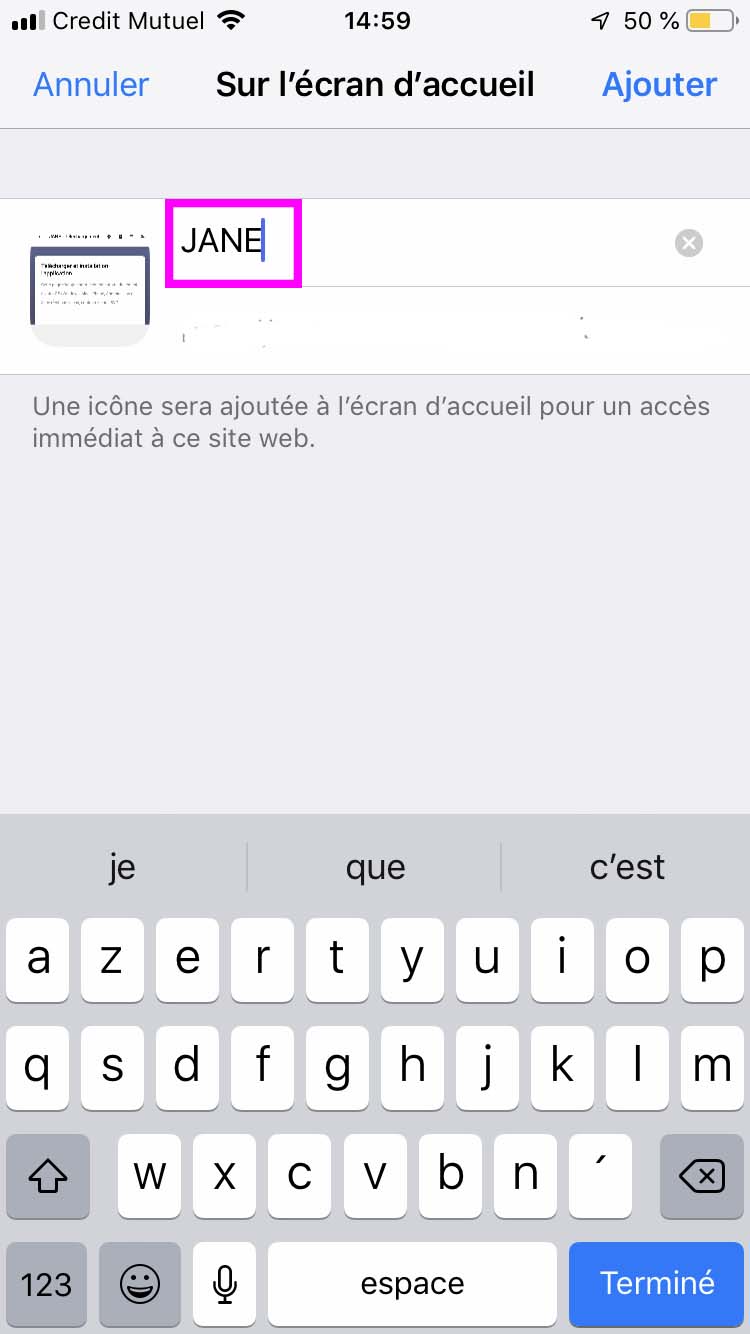Viewport: 750px width, 1334px height.
Task: Tap Annuler to cancel adding
Action: (x=91, y=85)
